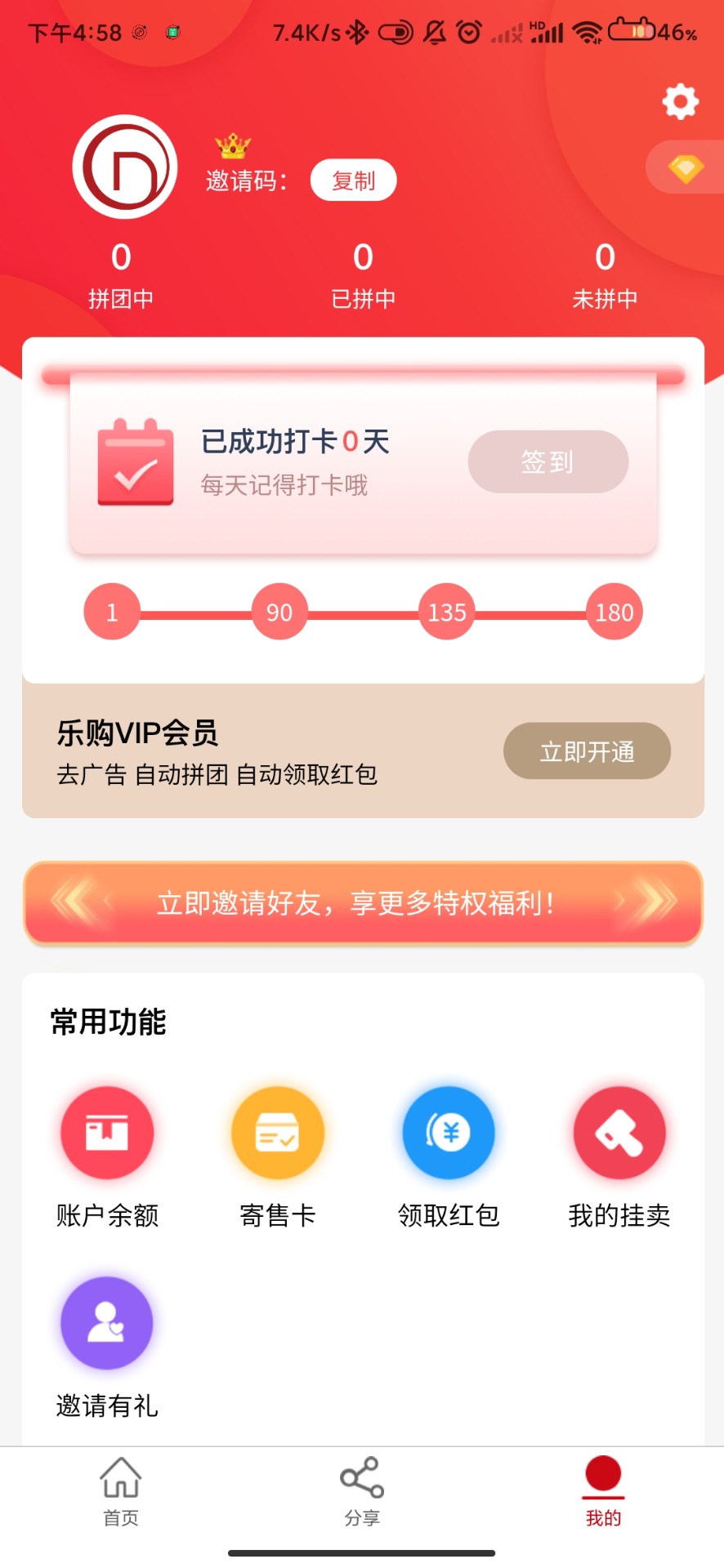Select the 寄售卡 consignment card icon
Viewport: 724px width, 1568px height.
coord(277,1133)
